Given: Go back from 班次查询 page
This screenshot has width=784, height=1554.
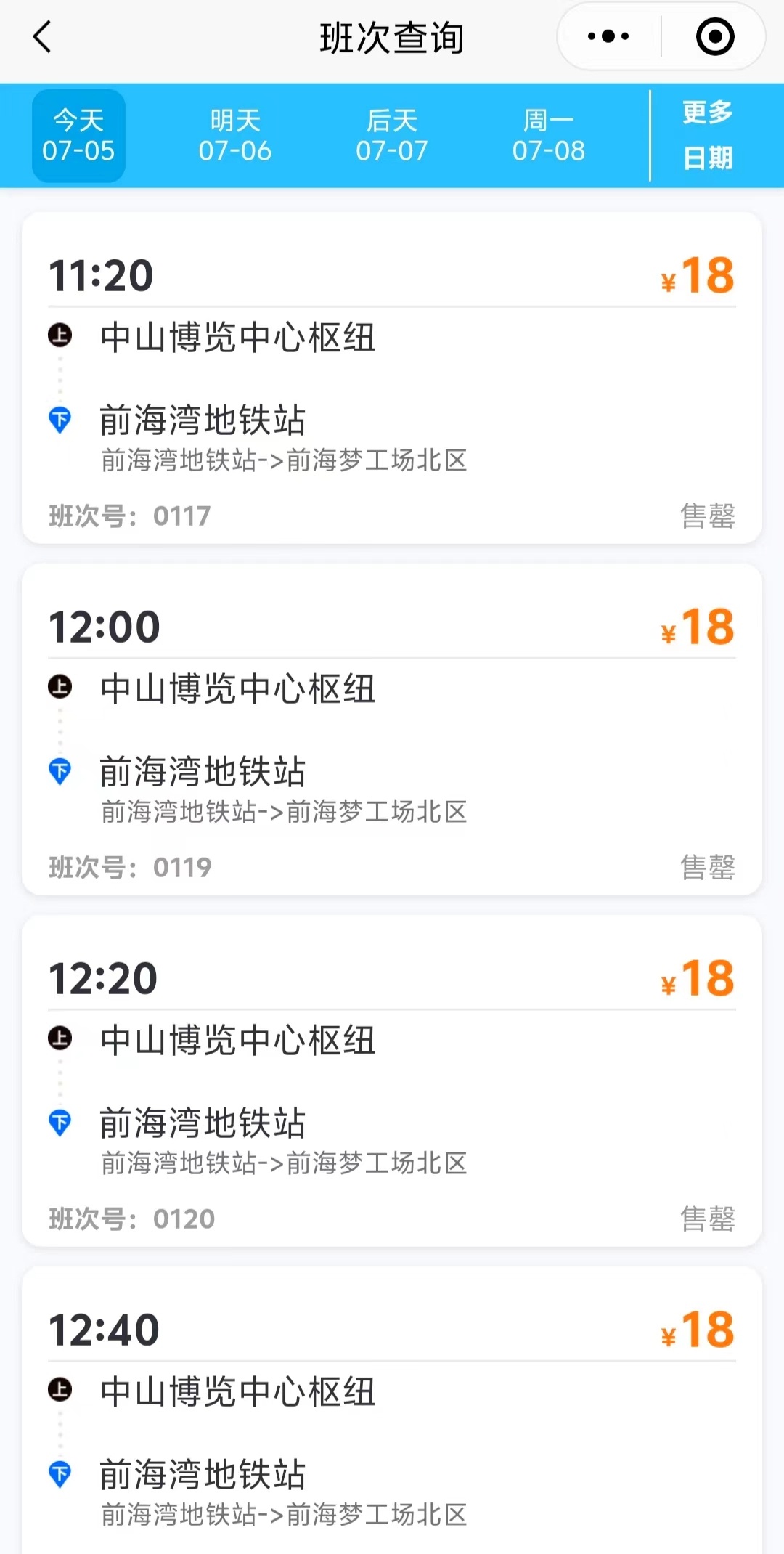Looking at the screenshot, I should (43, 37).
